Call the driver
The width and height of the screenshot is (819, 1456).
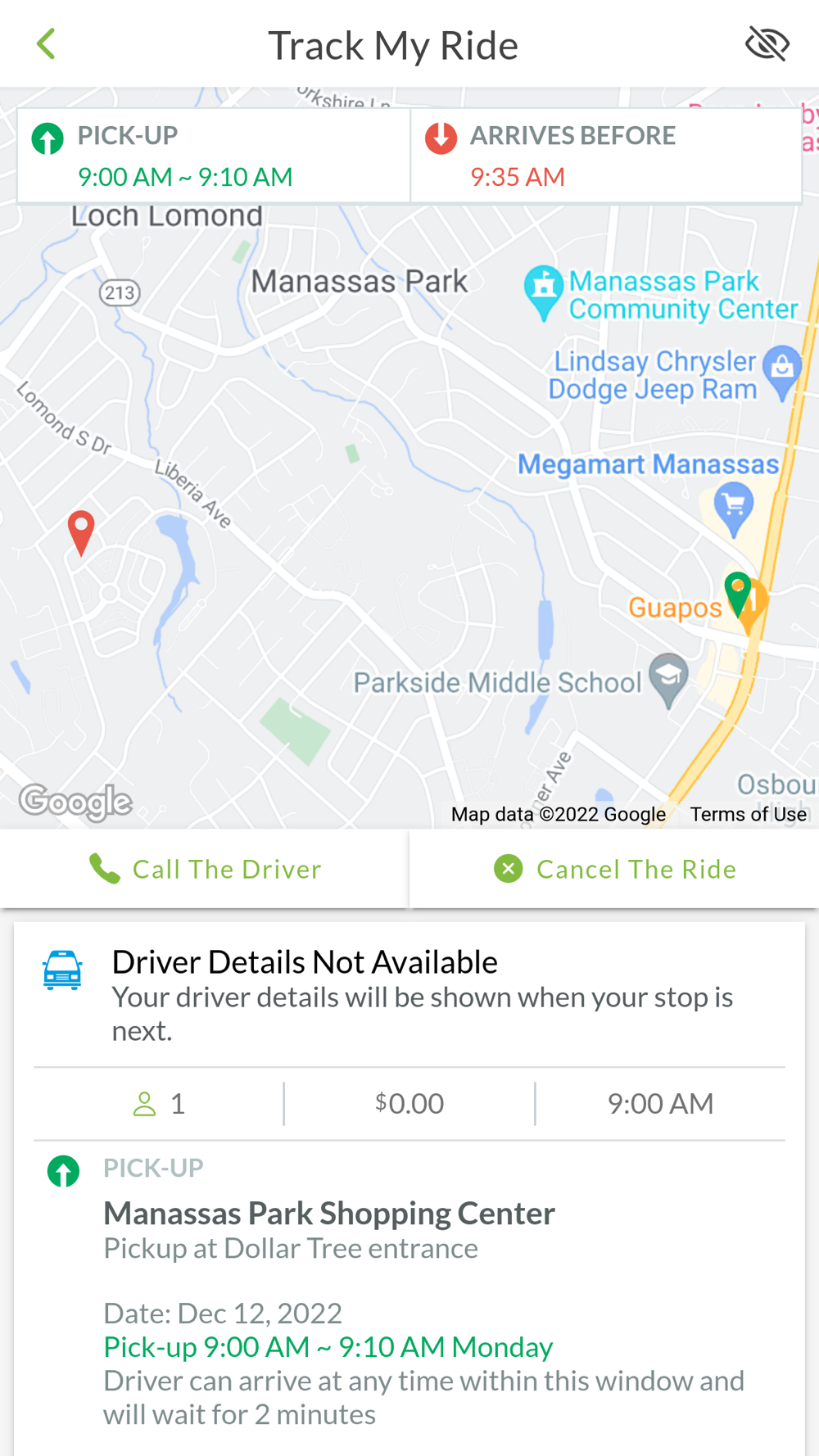pos(204,869)
